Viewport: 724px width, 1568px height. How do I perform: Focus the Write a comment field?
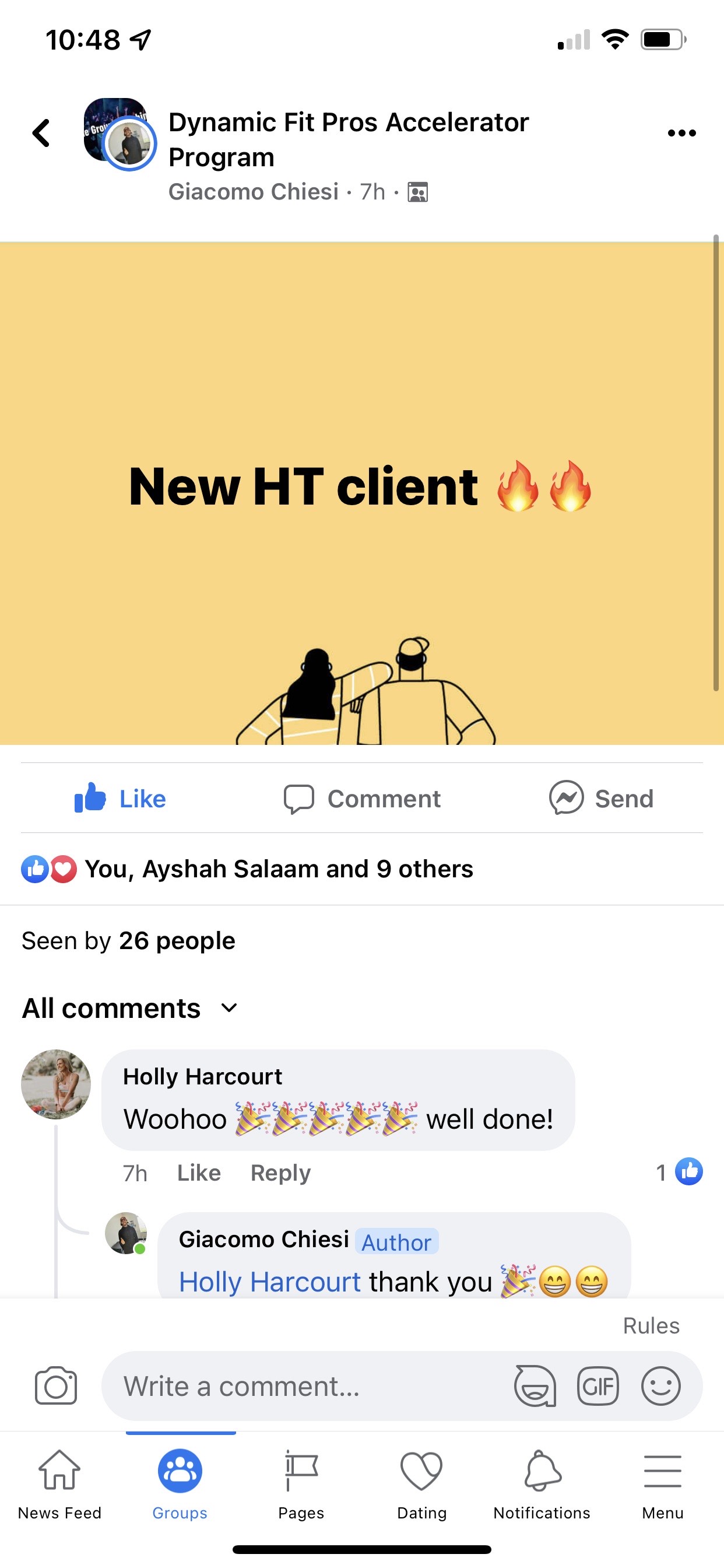304,1387
